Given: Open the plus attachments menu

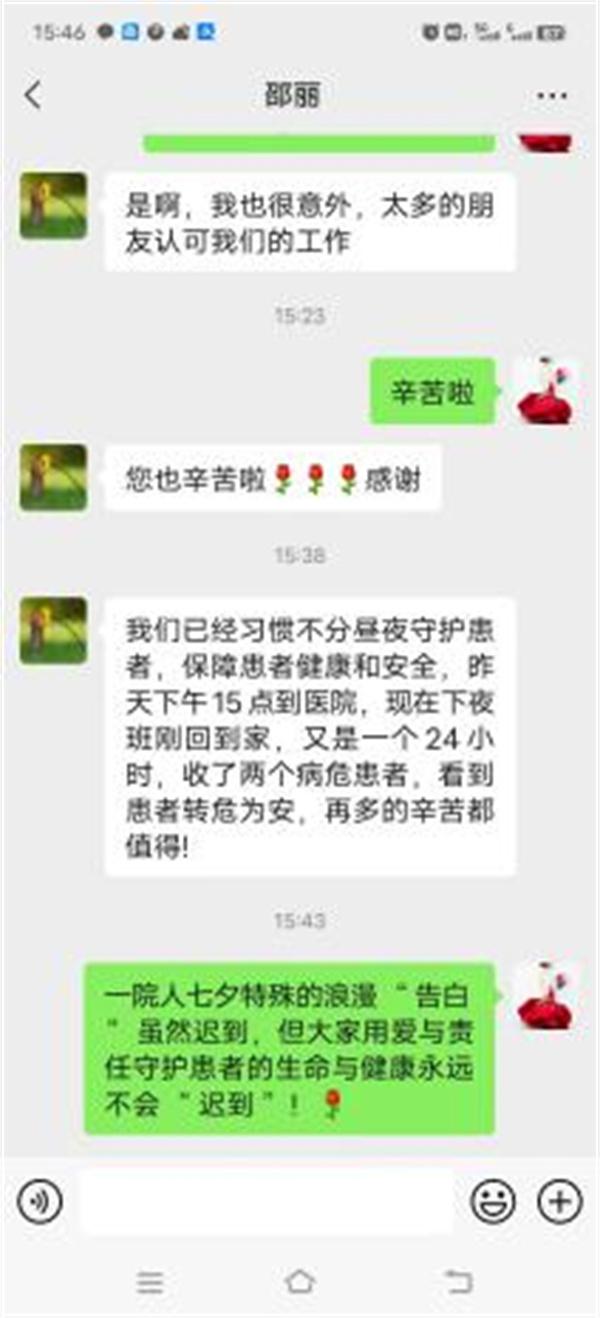Looking at the screenshot, I should (559, 1200).
